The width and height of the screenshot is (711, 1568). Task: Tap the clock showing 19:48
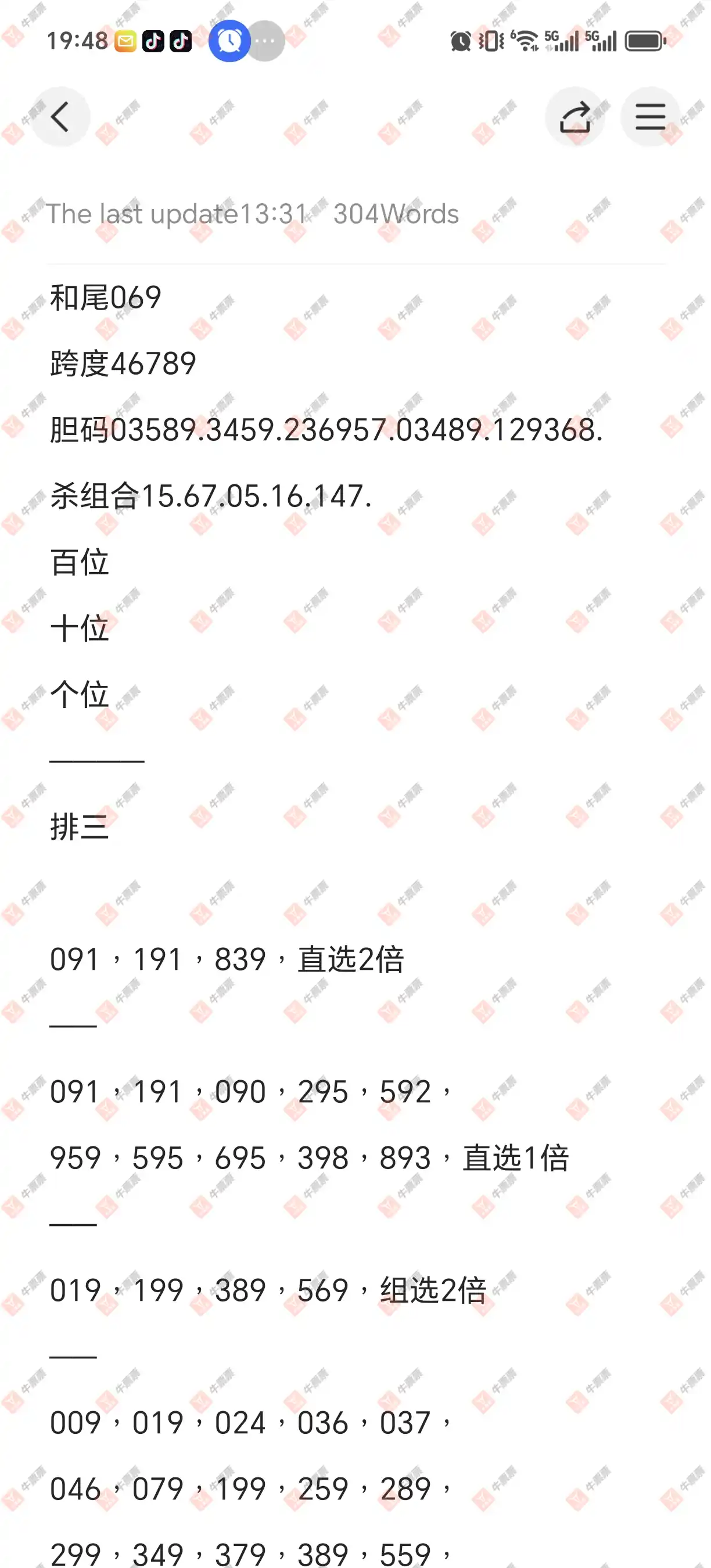79,41
